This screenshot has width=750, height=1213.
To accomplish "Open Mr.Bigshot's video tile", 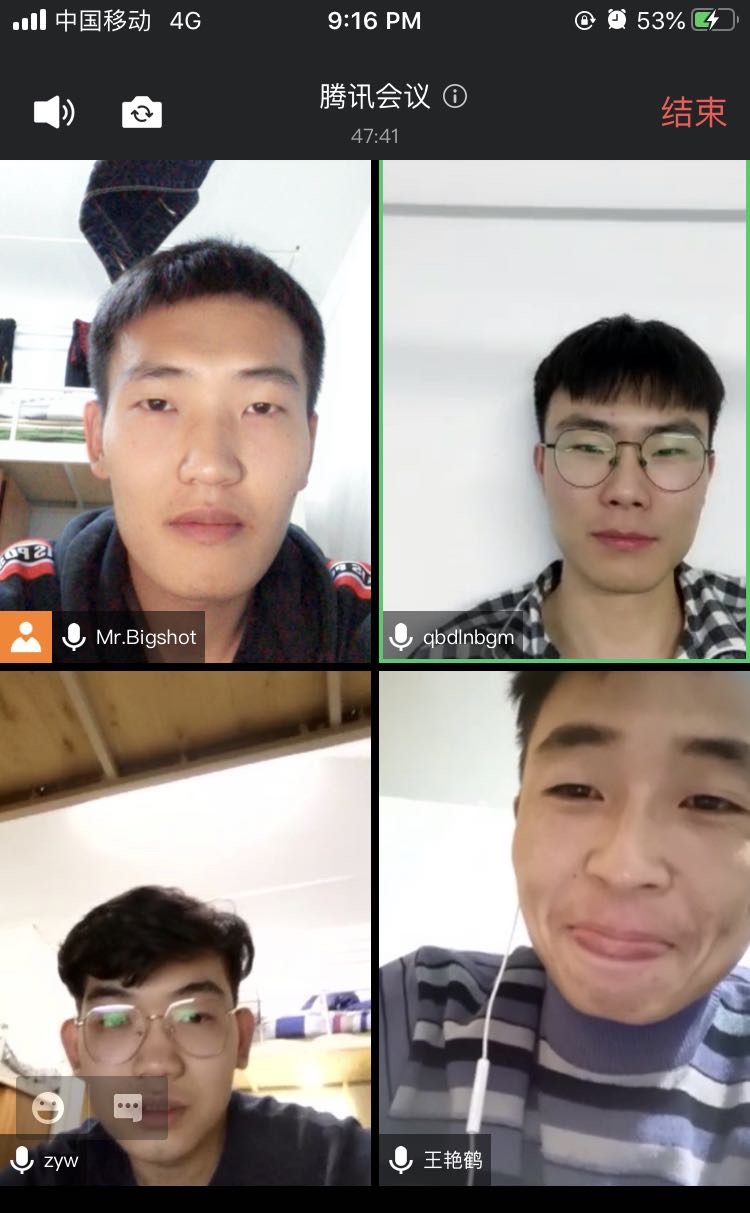I will coord(185,410).
